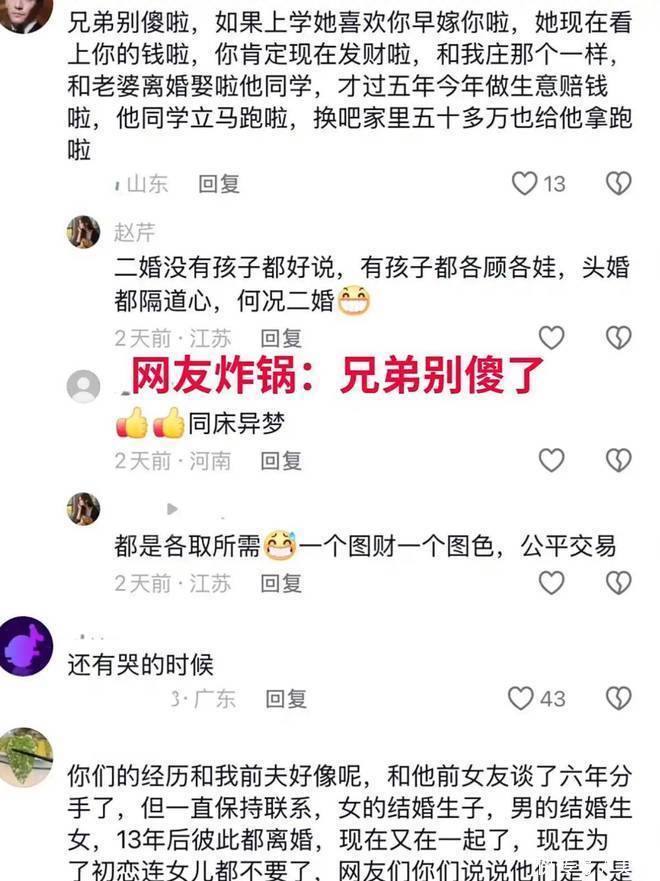This screenshot has height=881, width=660.
Task: Dislike 赵芹's comment about 二婚
Action: pos(619,337)
